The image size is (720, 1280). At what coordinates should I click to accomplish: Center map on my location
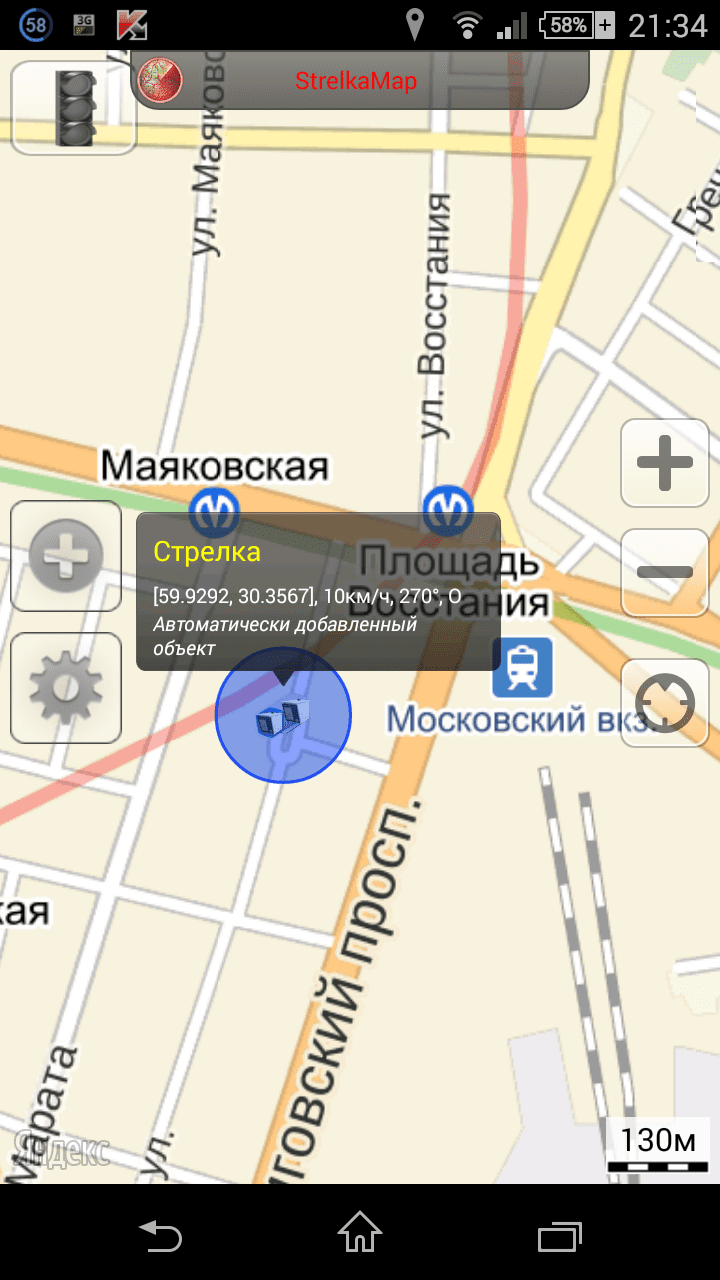click(665, 703)
